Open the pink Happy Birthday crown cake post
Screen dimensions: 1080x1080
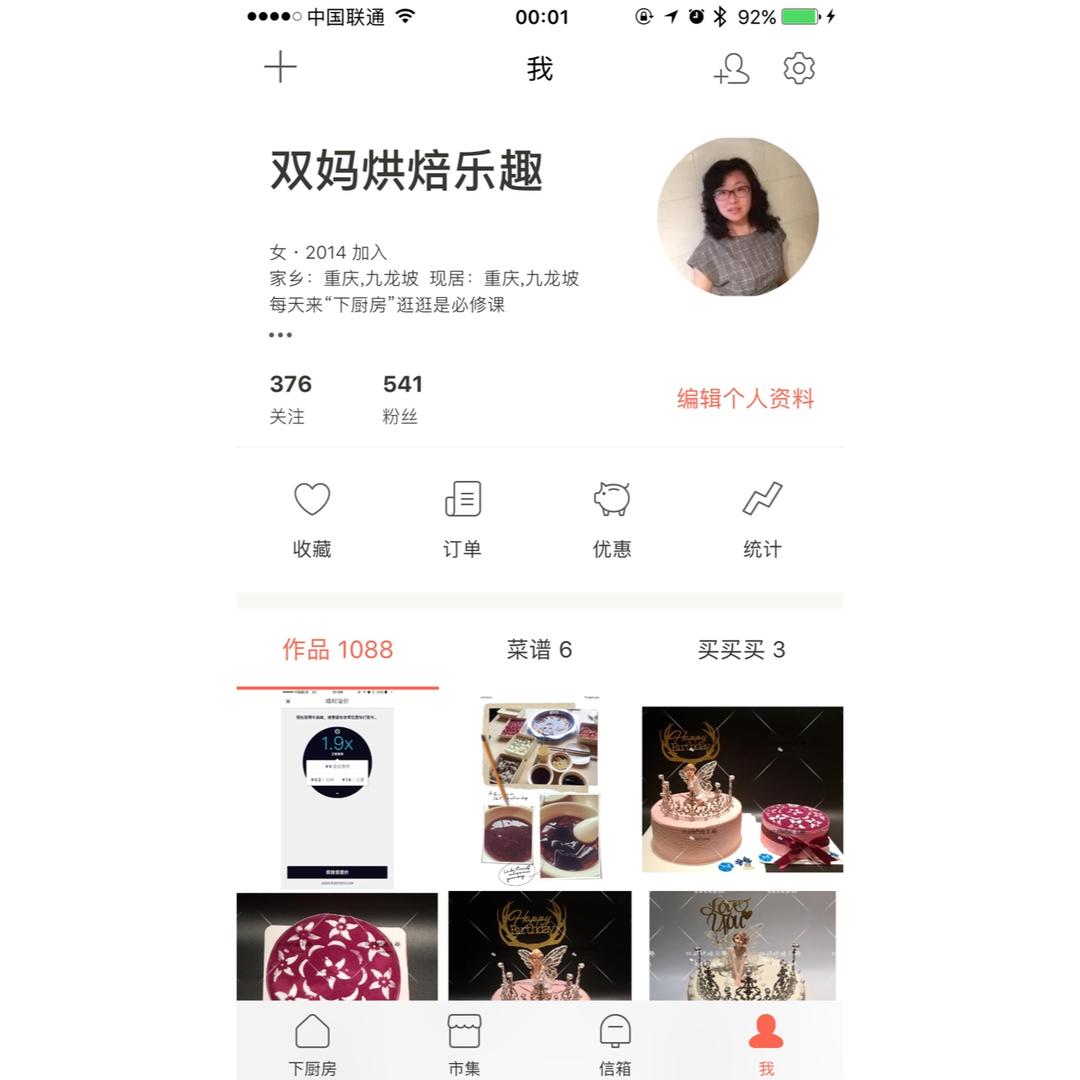pyautogui.click(x=742, y=790)
